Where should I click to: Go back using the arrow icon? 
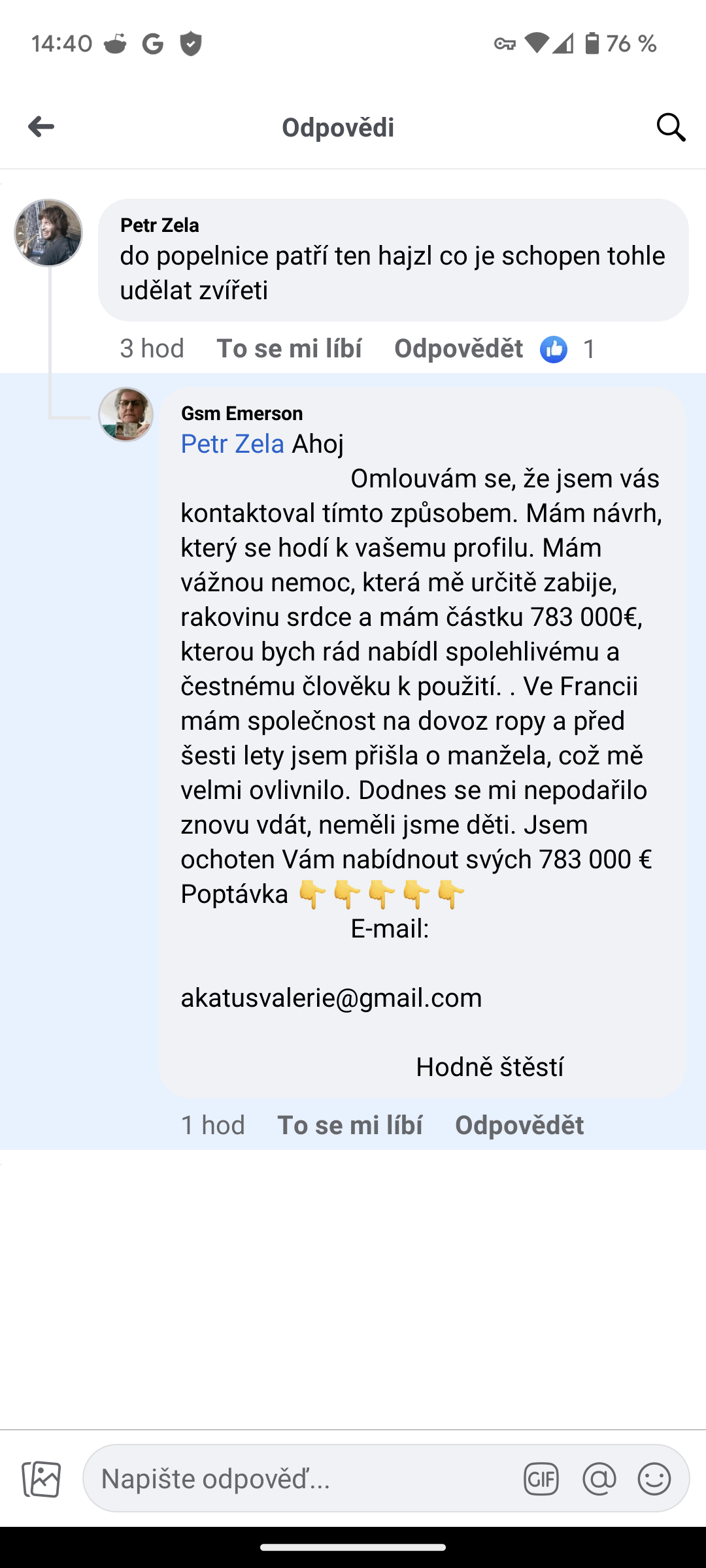point(41,127)
